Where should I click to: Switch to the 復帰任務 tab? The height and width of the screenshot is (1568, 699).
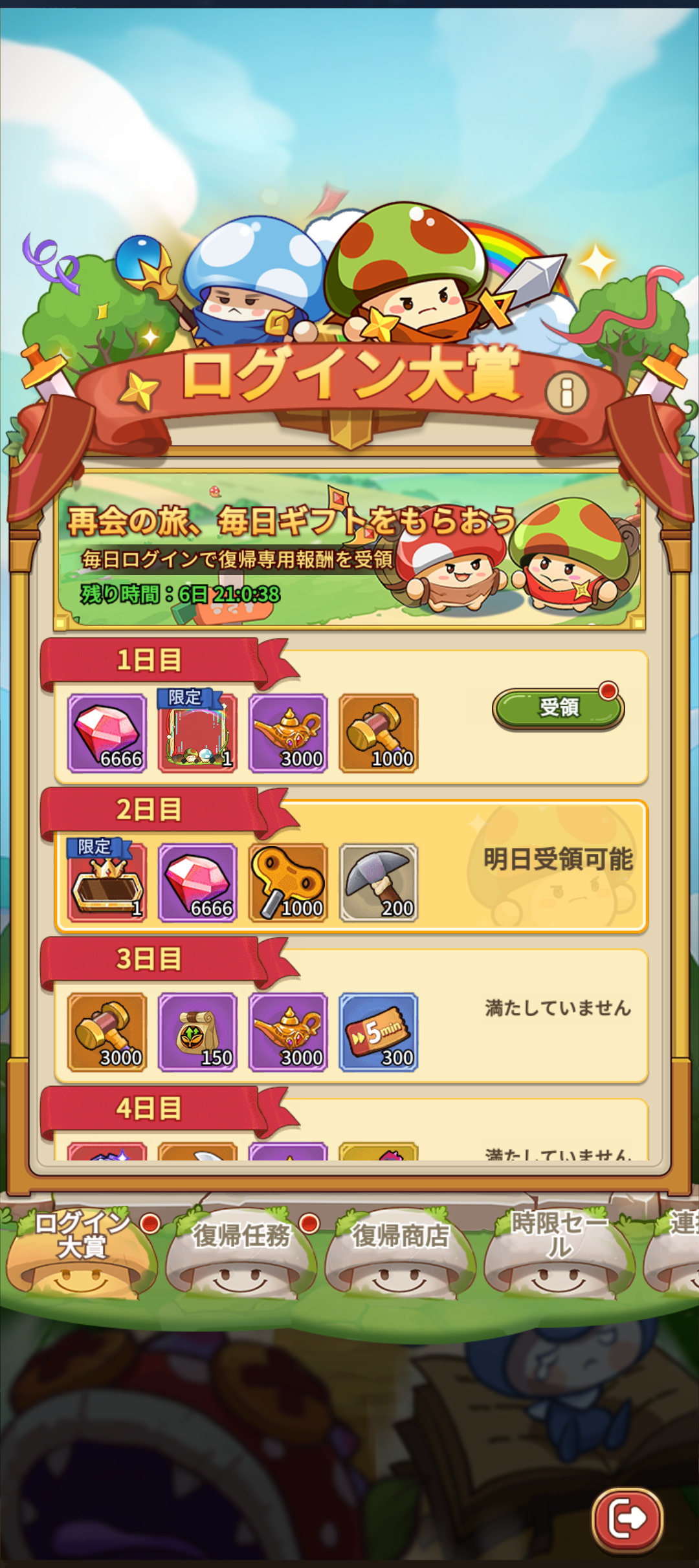(x=241, y=1252)
